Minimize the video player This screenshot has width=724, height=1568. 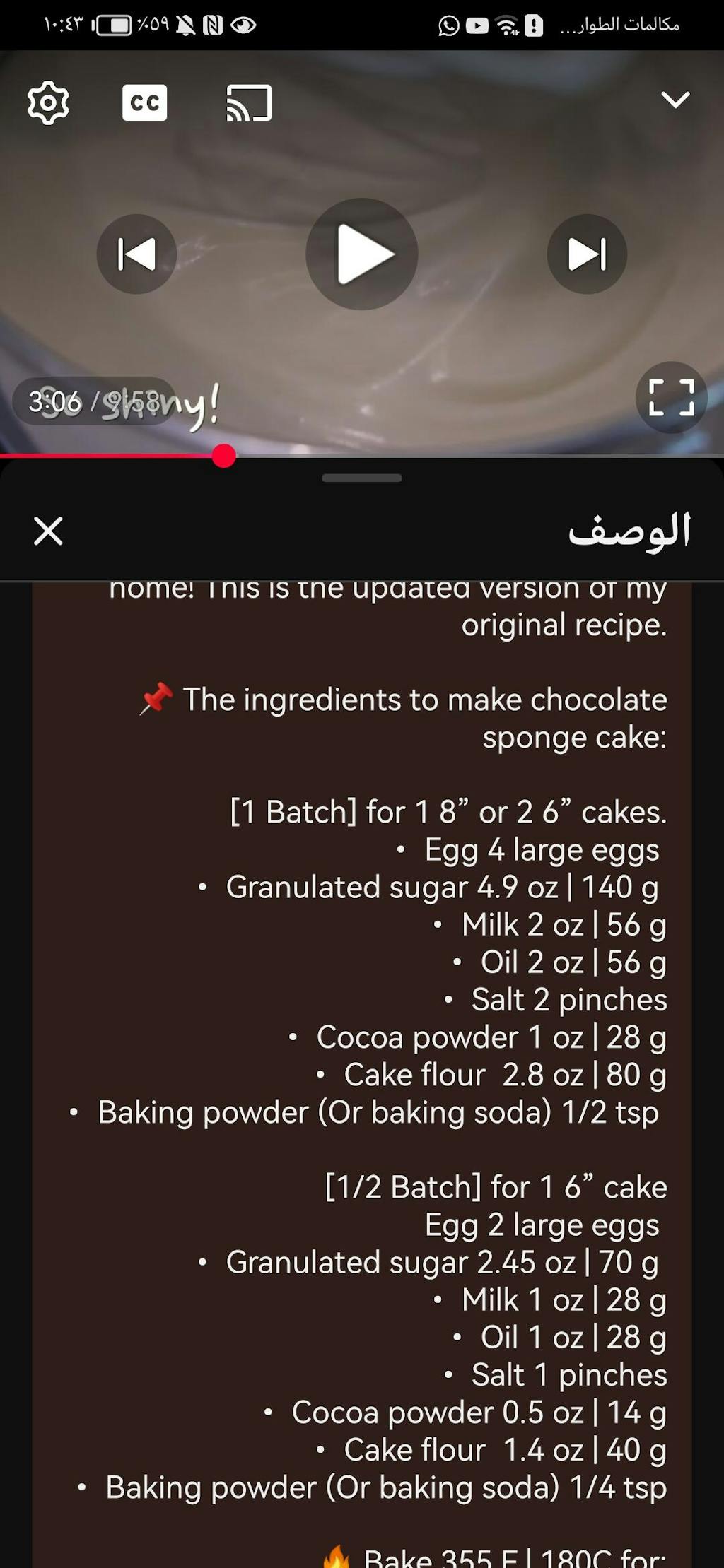pos(675,100)
